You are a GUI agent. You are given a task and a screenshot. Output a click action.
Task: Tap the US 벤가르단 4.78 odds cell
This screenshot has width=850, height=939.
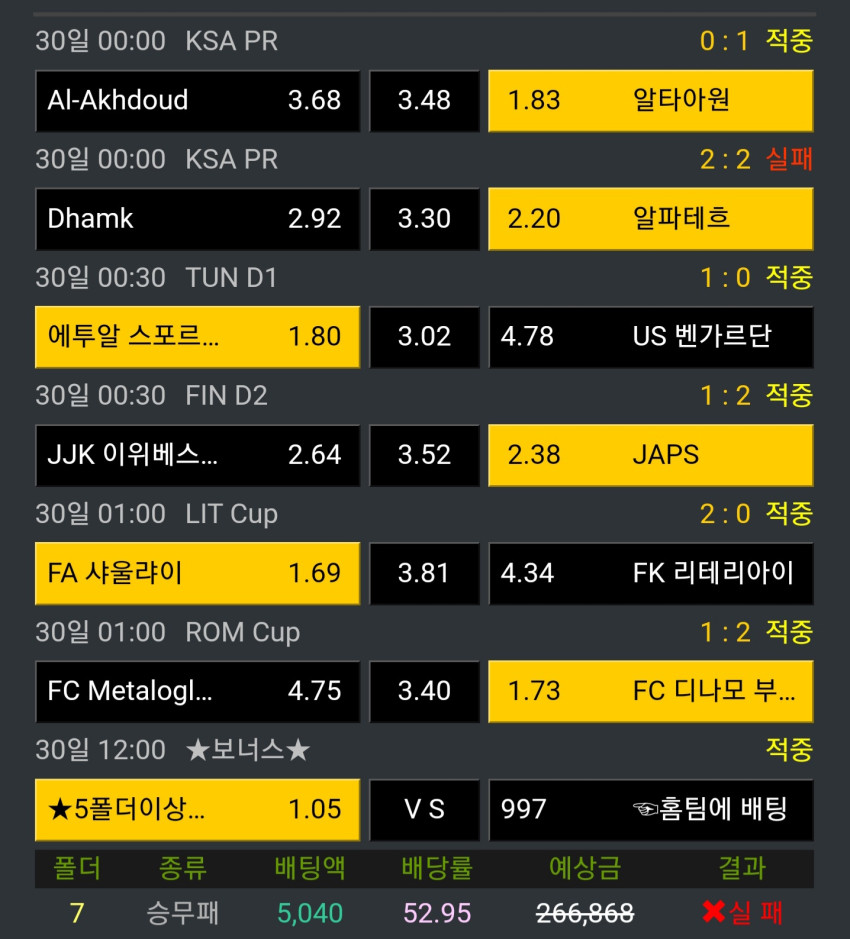click(x=651, y=337)
